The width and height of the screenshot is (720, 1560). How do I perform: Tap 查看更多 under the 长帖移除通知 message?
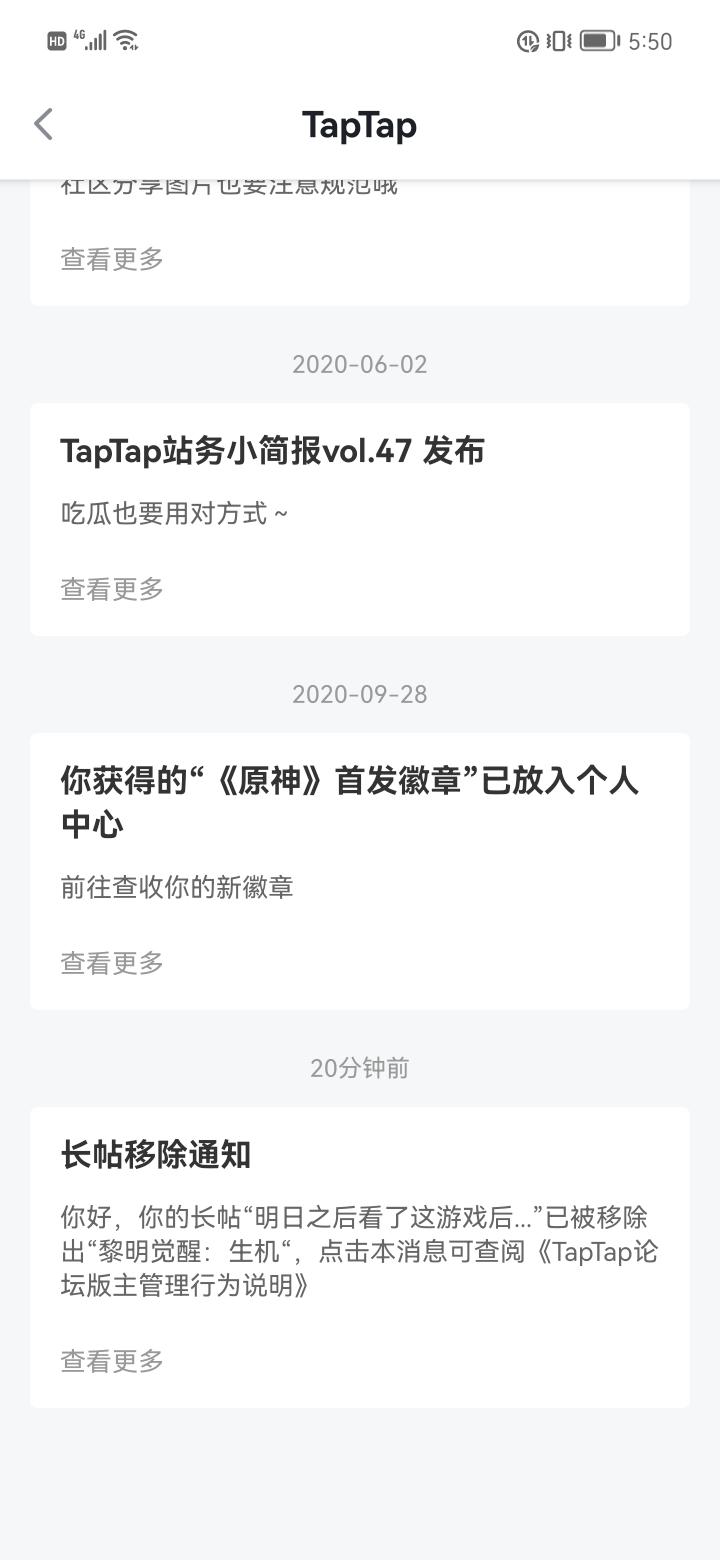112,1361
